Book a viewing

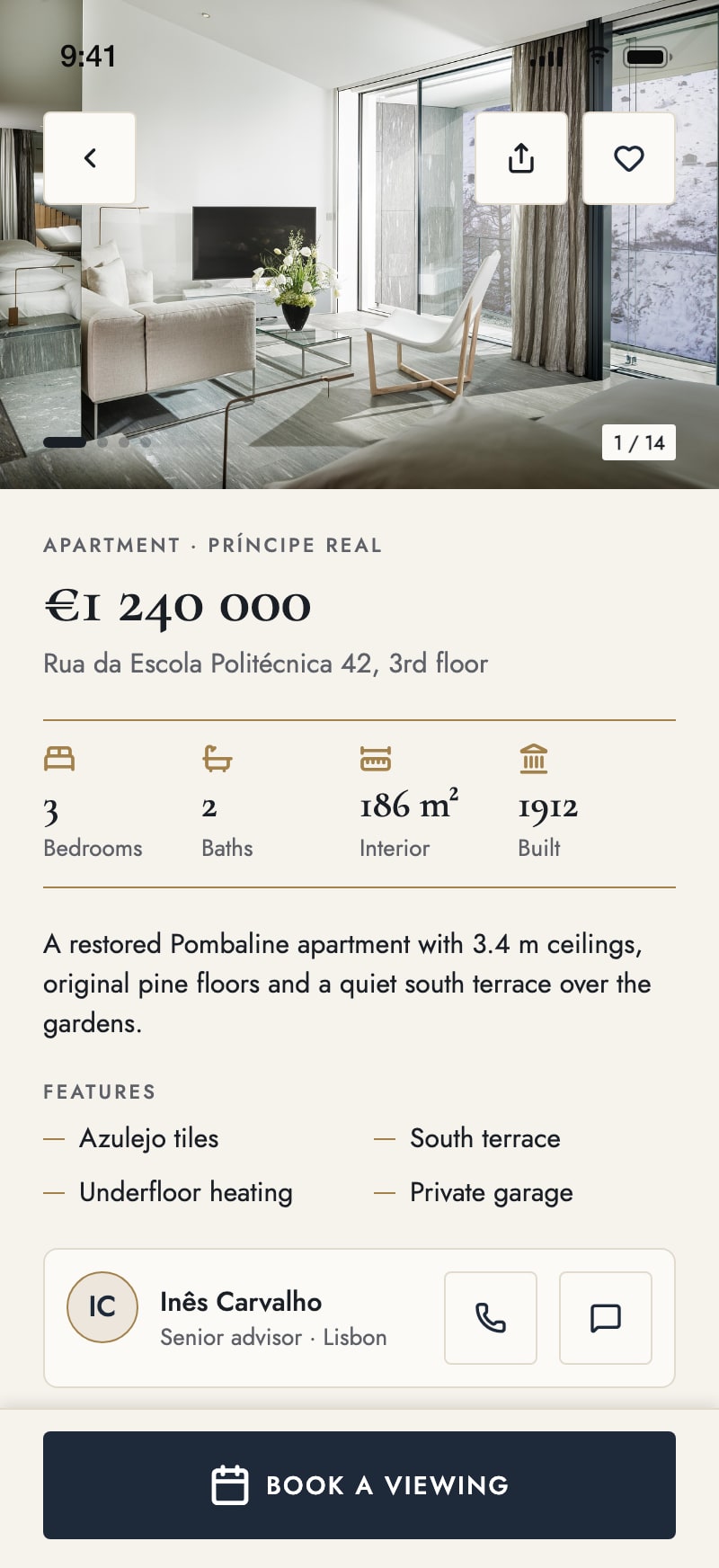[x=359, y=1485]
